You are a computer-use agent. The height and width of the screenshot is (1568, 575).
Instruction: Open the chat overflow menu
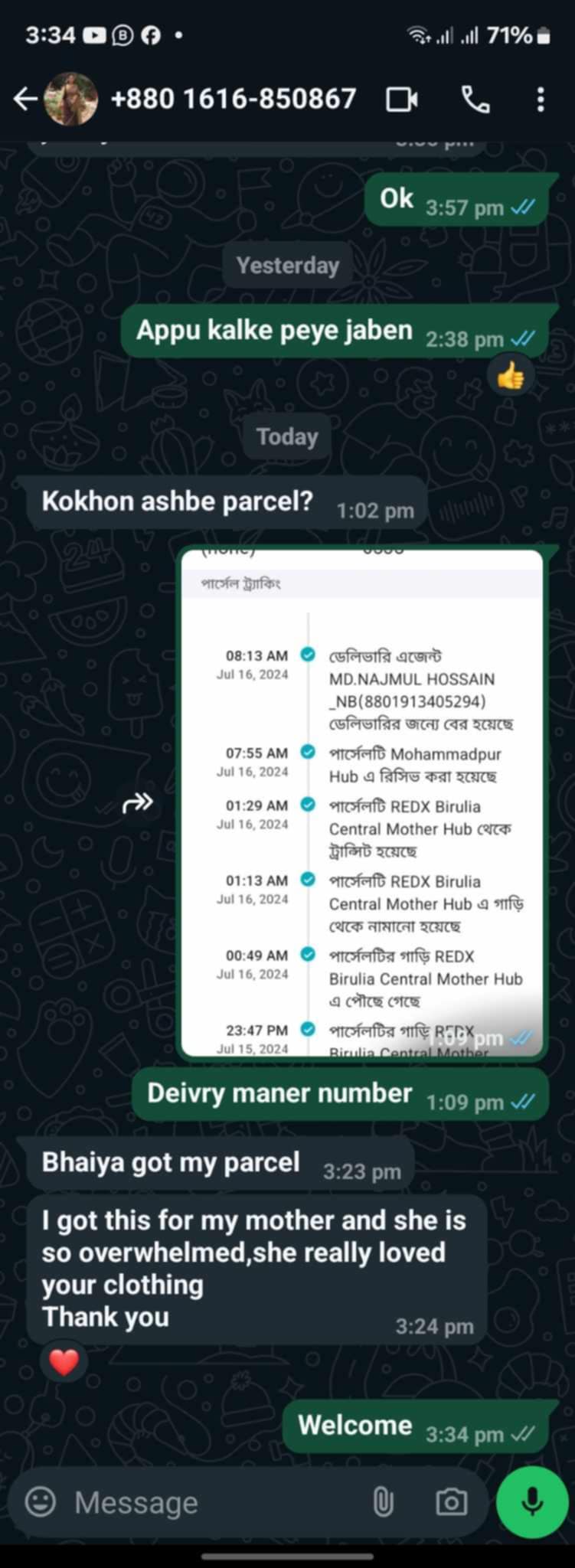click(541, 100)
